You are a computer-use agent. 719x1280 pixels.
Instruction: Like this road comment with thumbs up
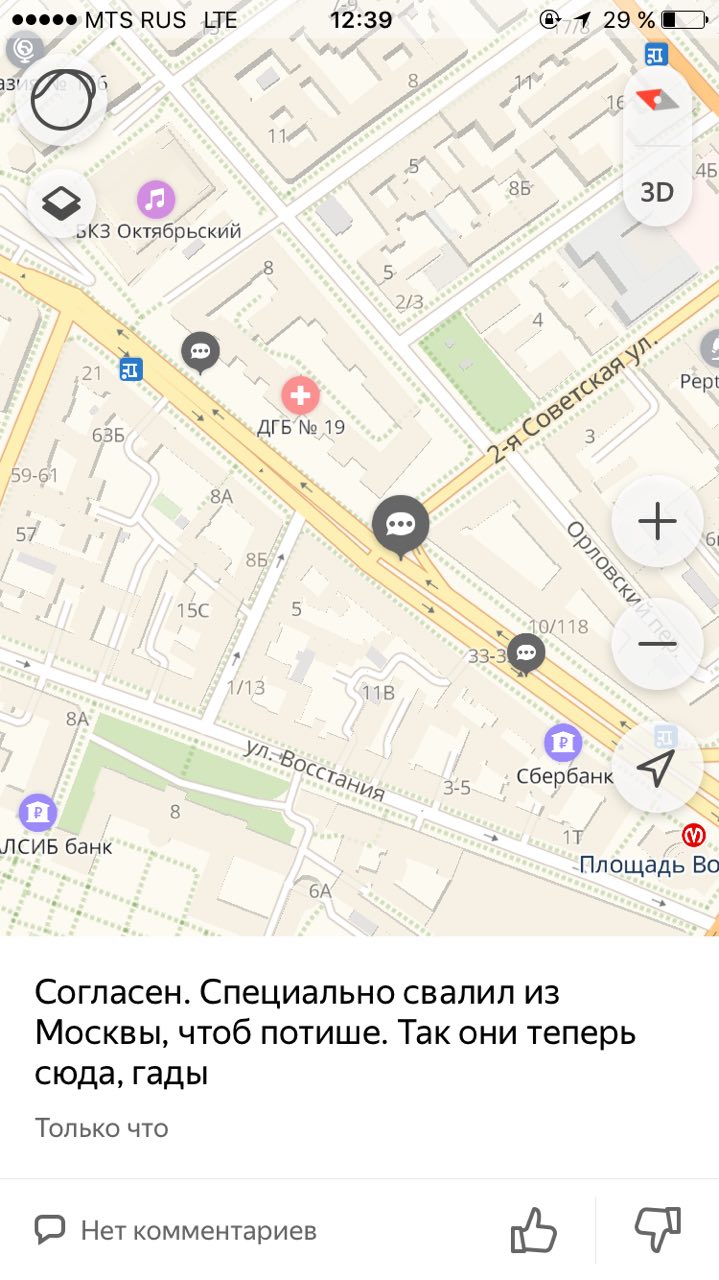pyautogui.click(x=533, y=1229)
